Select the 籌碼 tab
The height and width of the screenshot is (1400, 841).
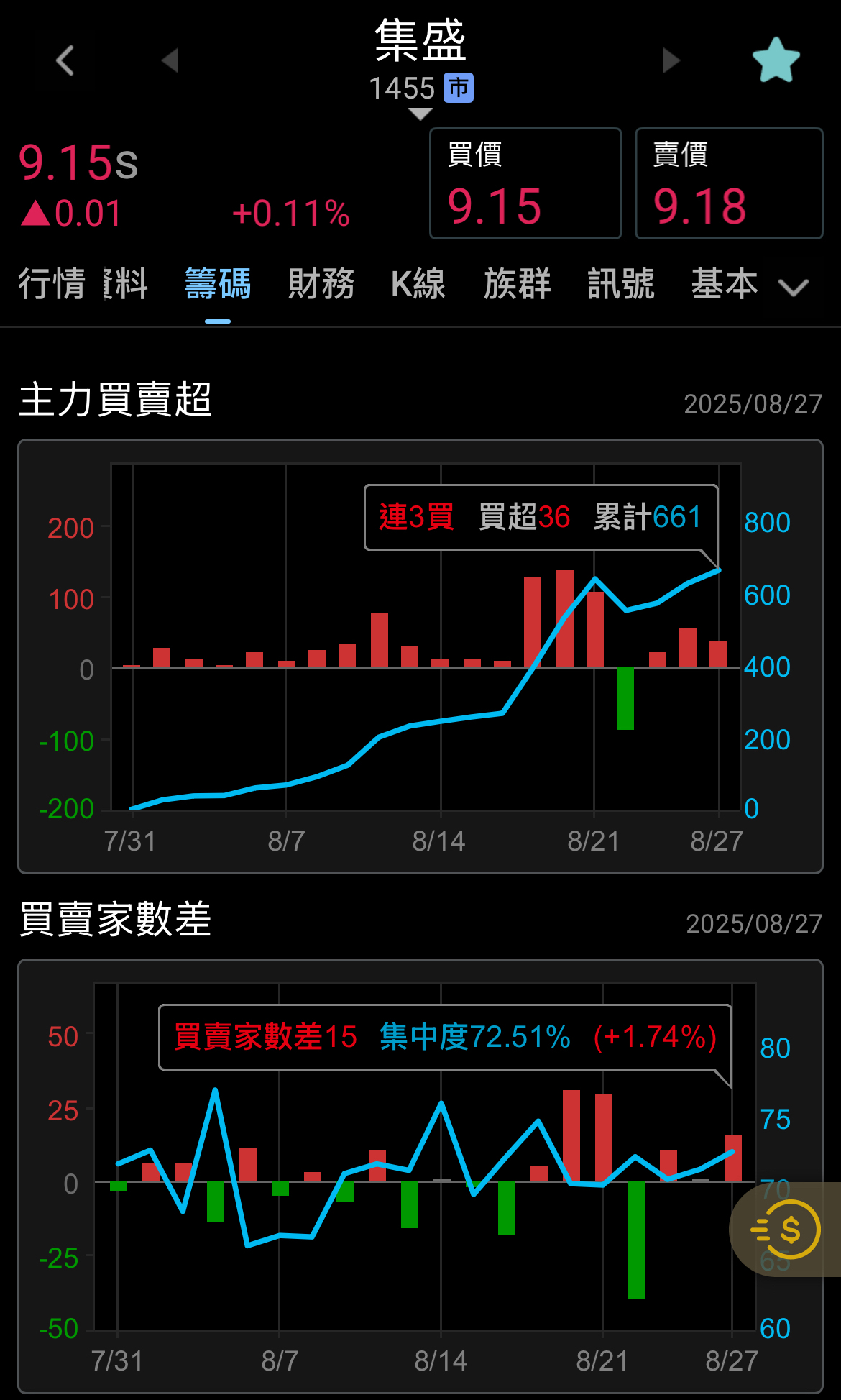(x=218, y=284)
